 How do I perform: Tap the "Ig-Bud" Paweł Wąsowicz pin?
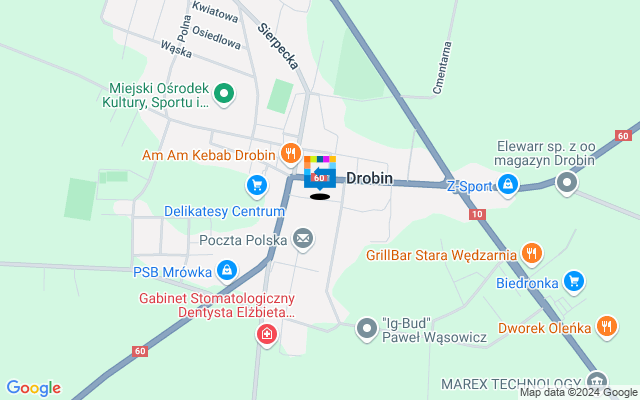coord(367,326)
